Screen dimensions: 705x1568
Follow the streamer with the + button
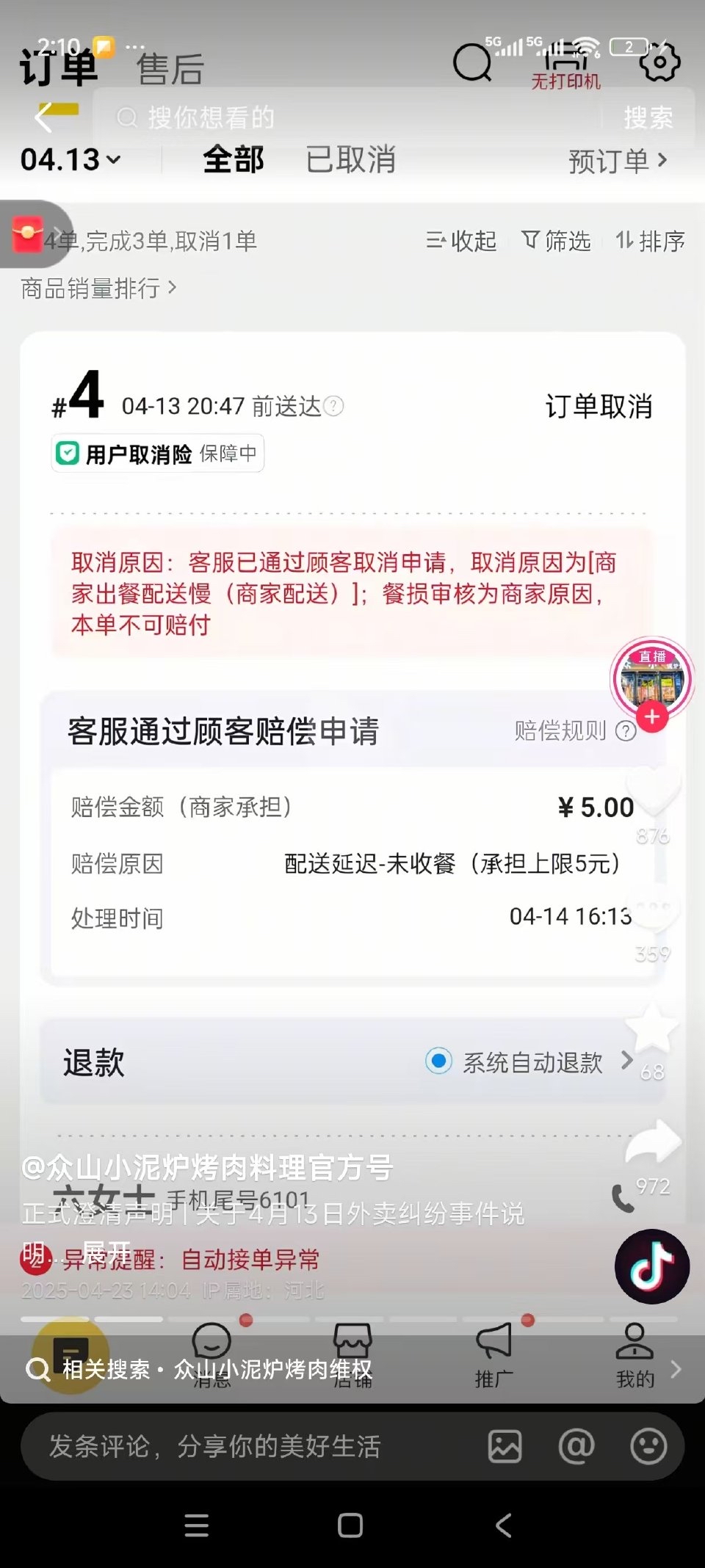[x=651, y=716]
